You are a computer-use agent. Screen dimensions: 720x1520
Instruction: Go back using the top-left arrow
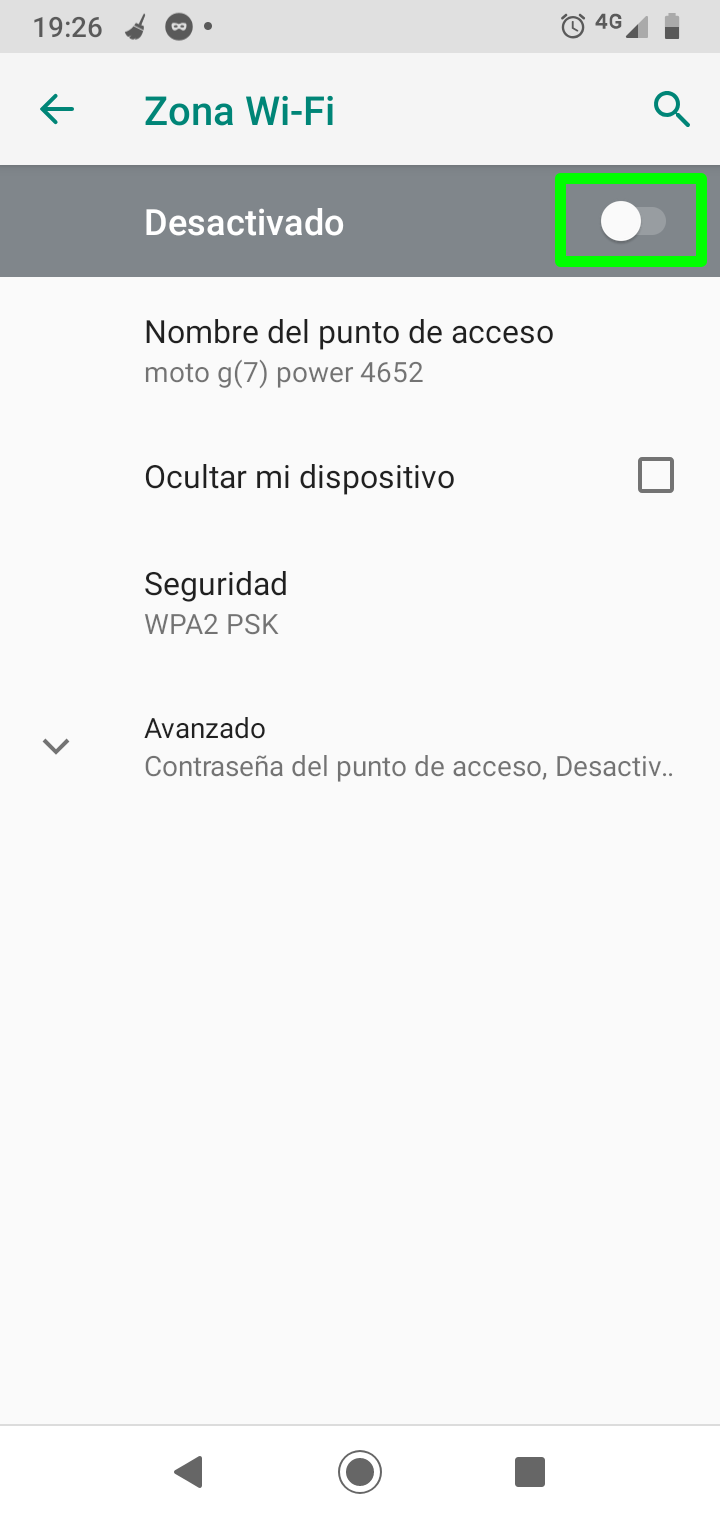point(57,109)
